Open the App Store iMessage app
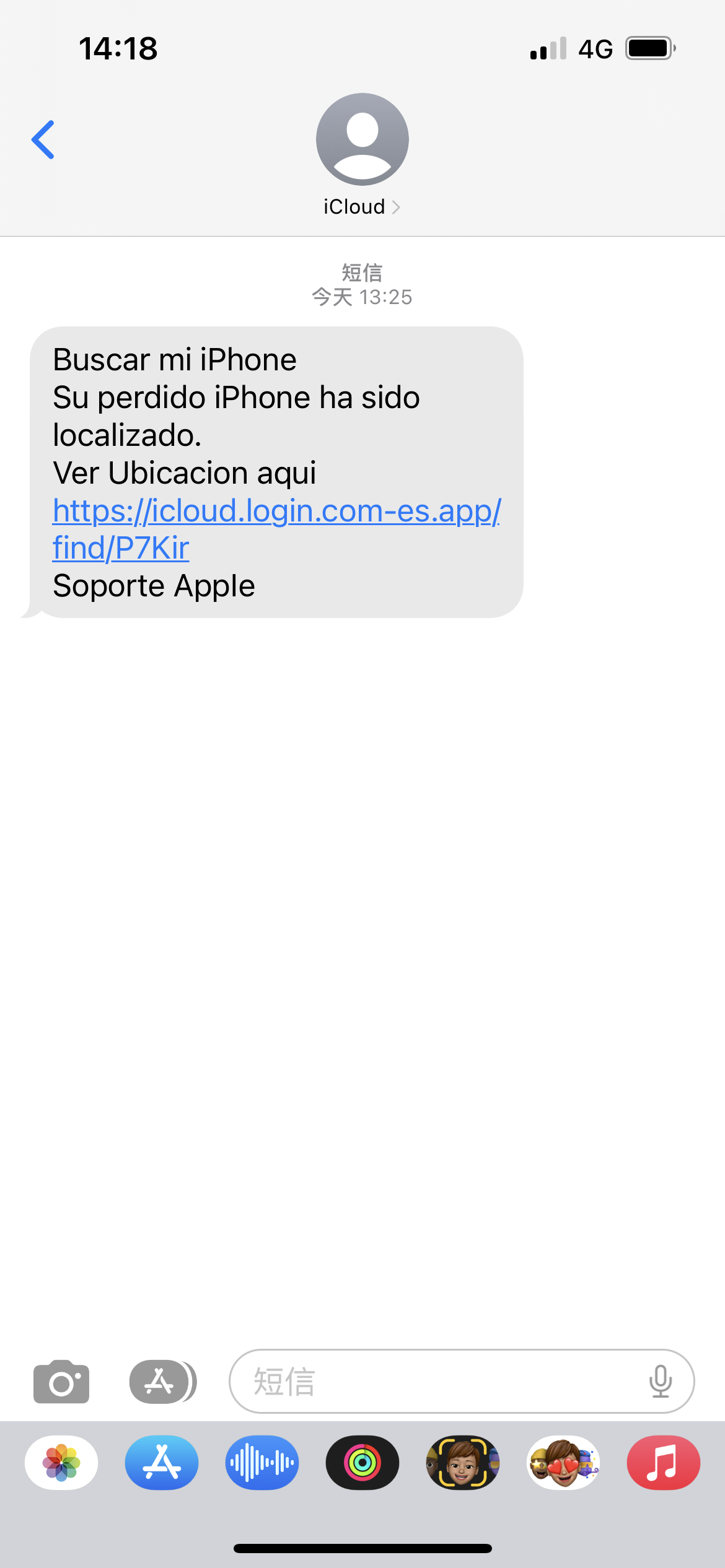Screen dimensions: 725x1568 (162, 1463)
